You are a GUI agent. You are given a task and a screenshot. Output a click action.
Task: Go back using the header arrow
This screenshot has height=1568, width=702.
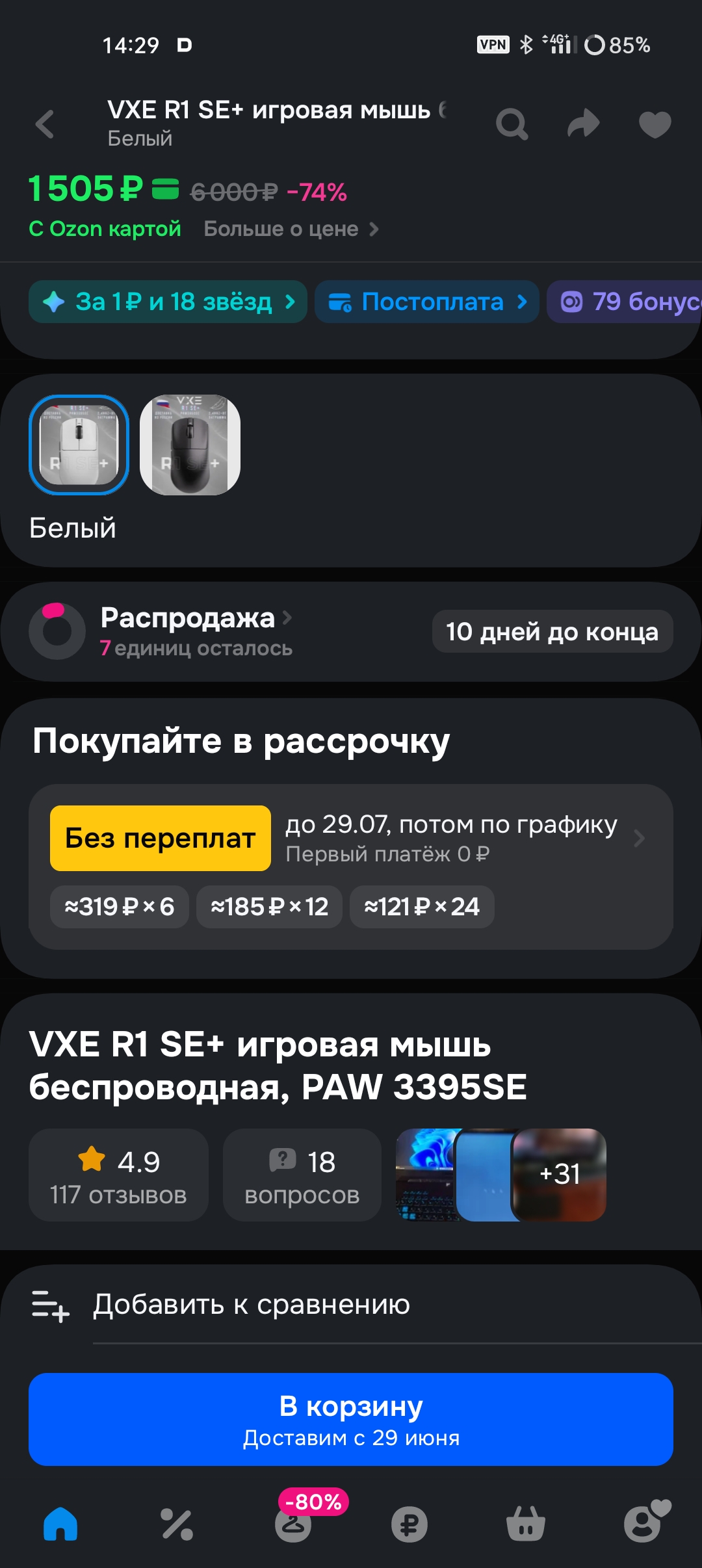click(45, 124)
